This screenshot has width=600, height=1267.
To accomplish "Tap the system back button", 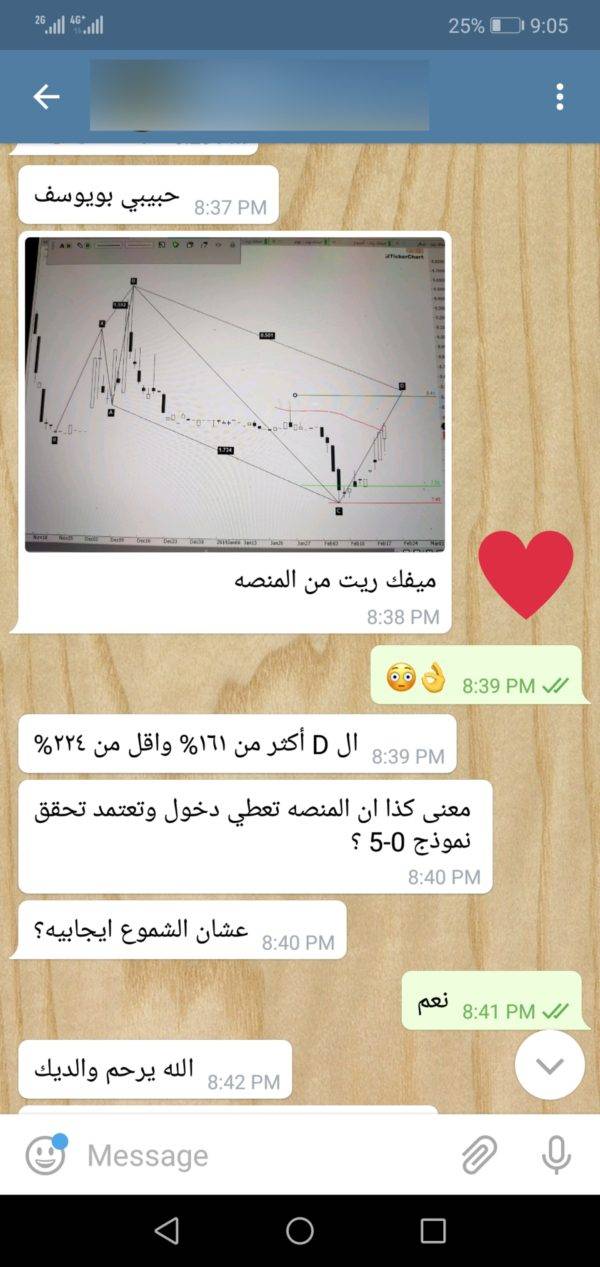I will coord(167,1231).
